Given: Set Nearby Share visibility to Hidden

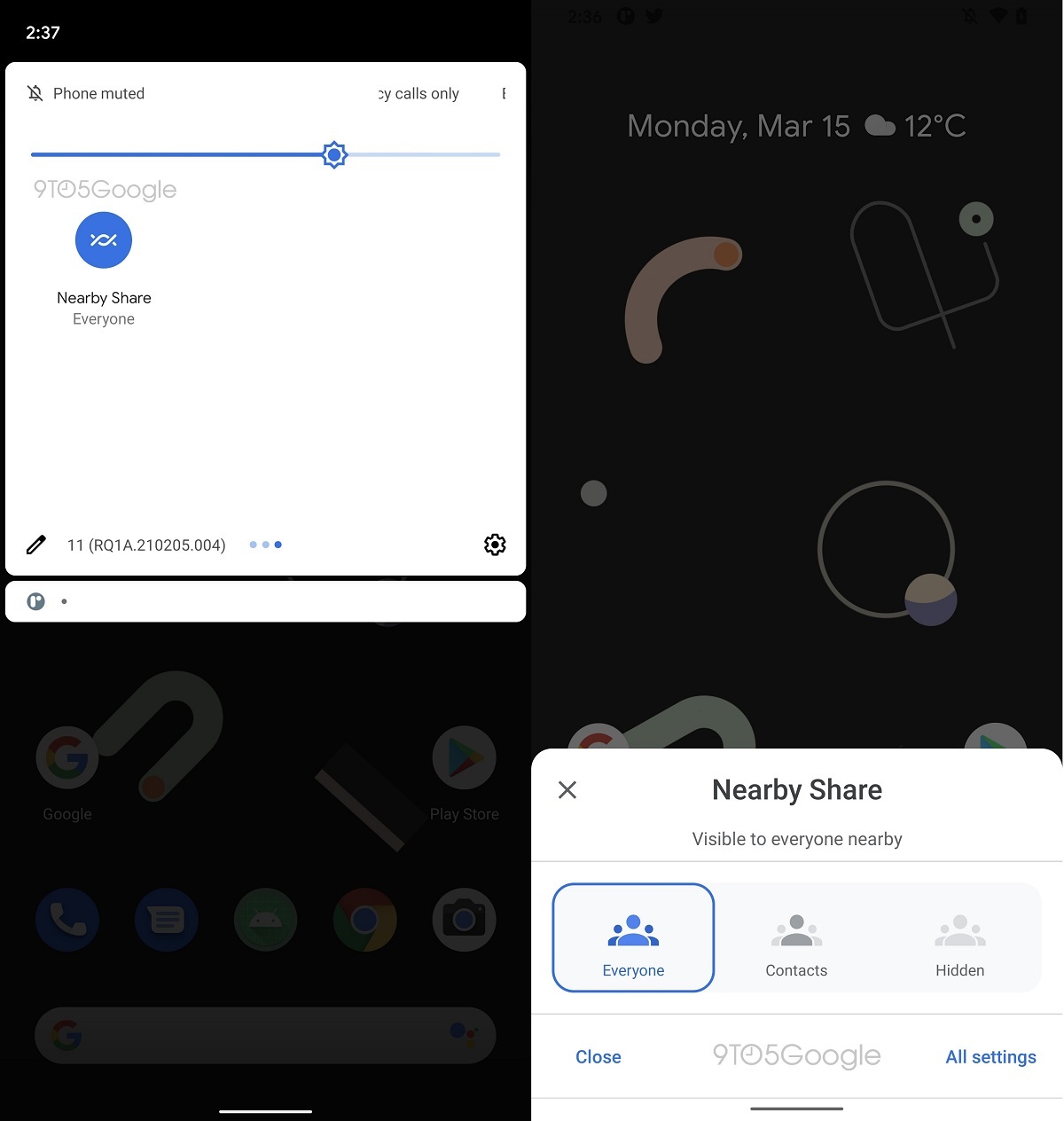Looking at the screenshot, I should point(959,945).
